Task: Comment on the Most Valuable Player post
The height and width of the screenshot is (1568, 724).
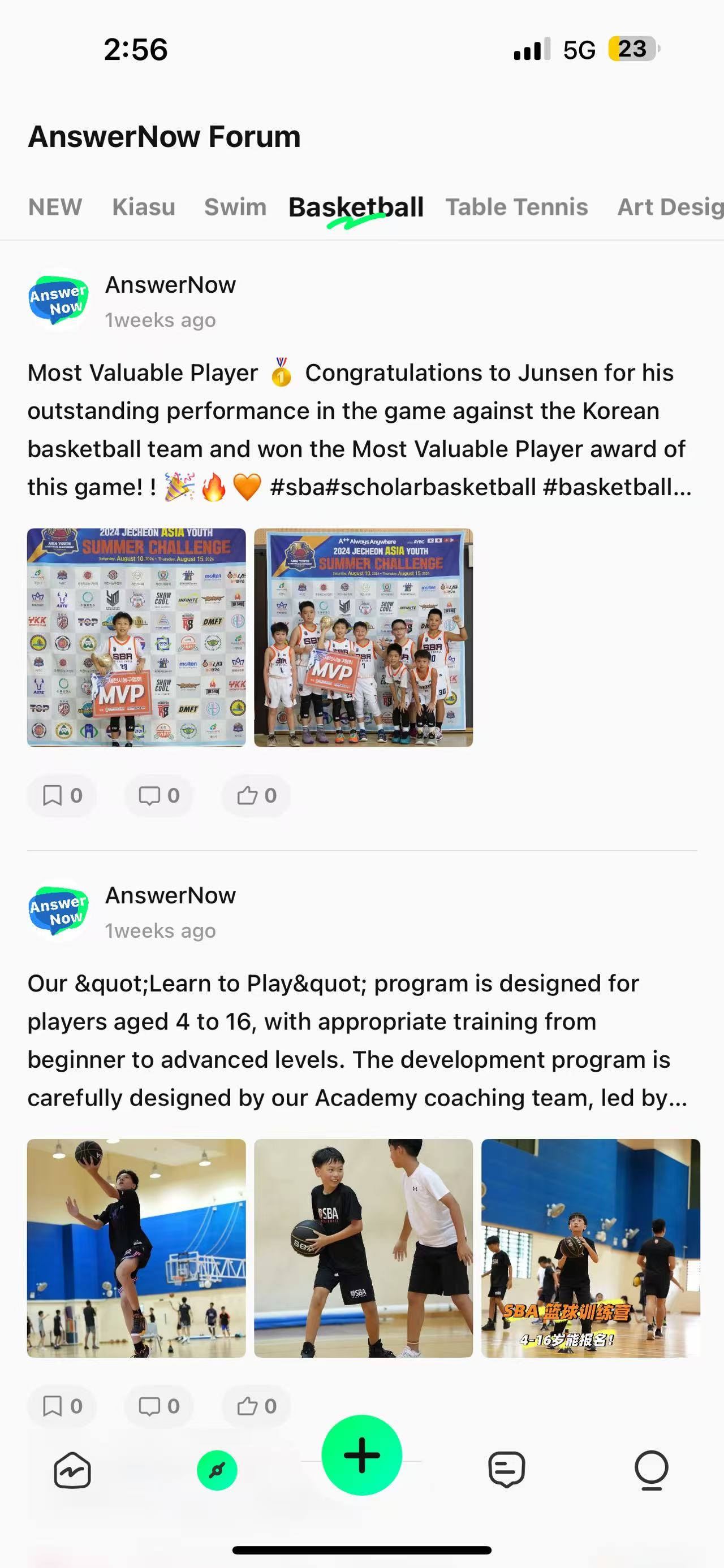Action: [x=158, y=795]
